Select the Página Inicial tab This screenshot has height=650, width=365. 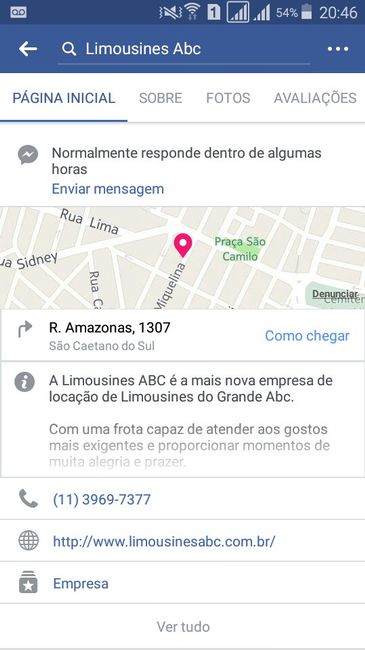click(64, 98)
